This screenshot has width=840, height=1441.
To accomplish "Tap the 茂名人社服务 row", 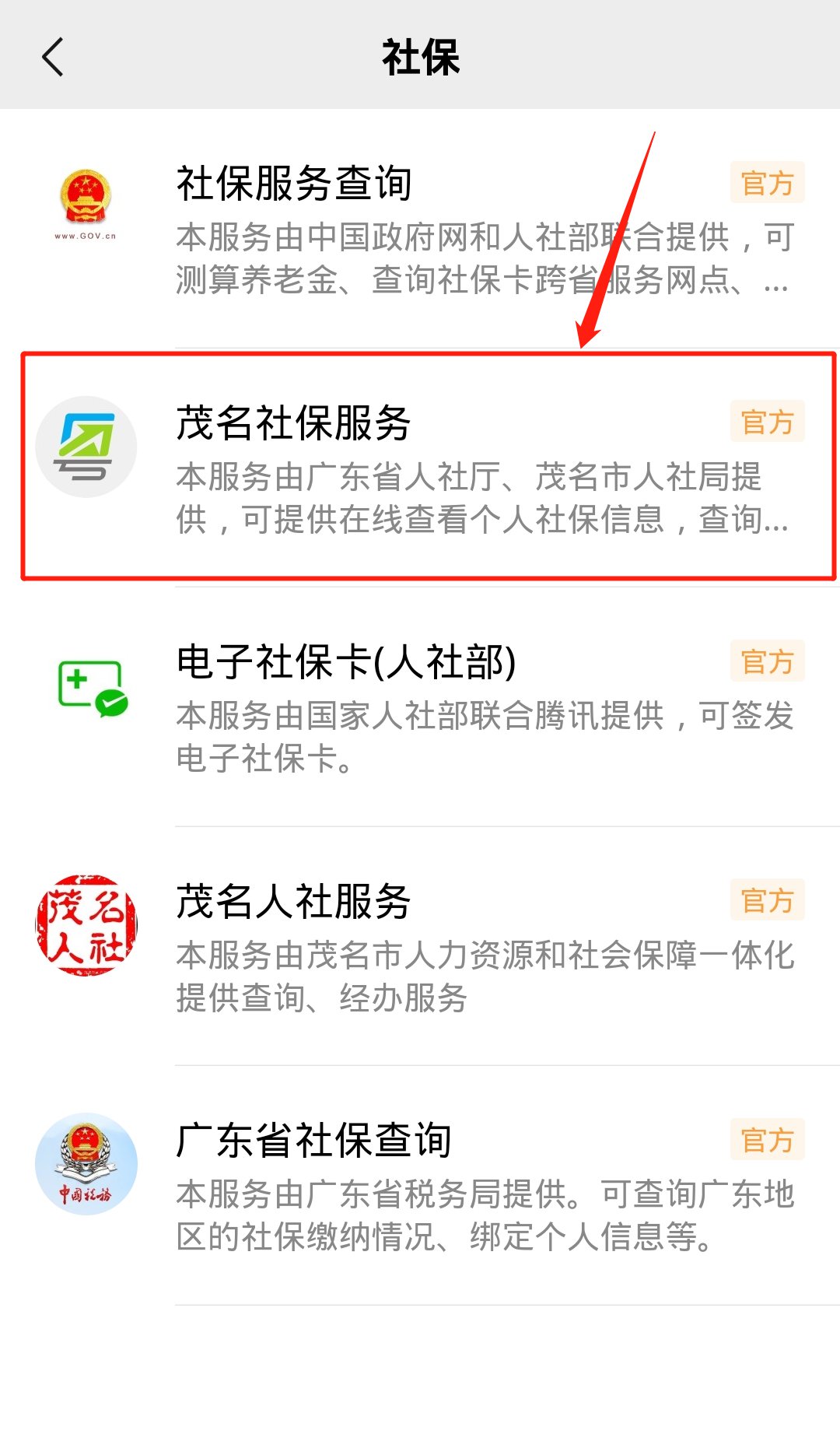I will 420,945.
